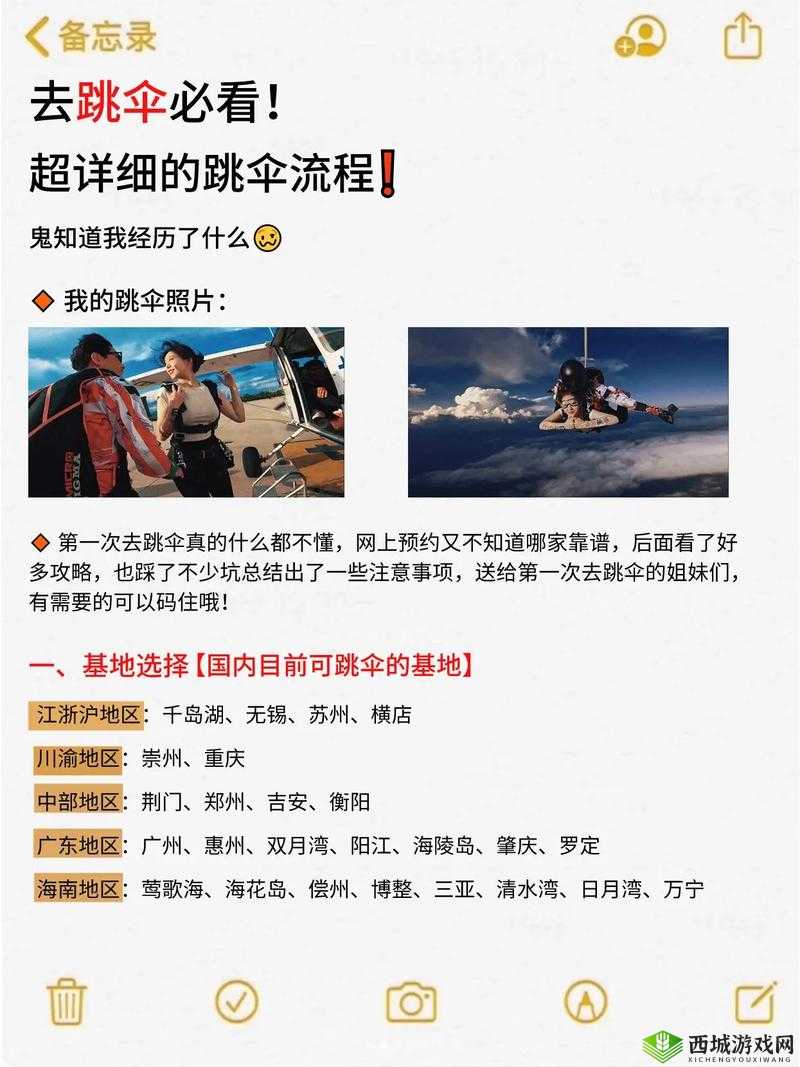This screenshot has height=1067, width=800.
Task: Tap the winking emoji after 鬼知道我经历了什么
Action: point(266,238)
